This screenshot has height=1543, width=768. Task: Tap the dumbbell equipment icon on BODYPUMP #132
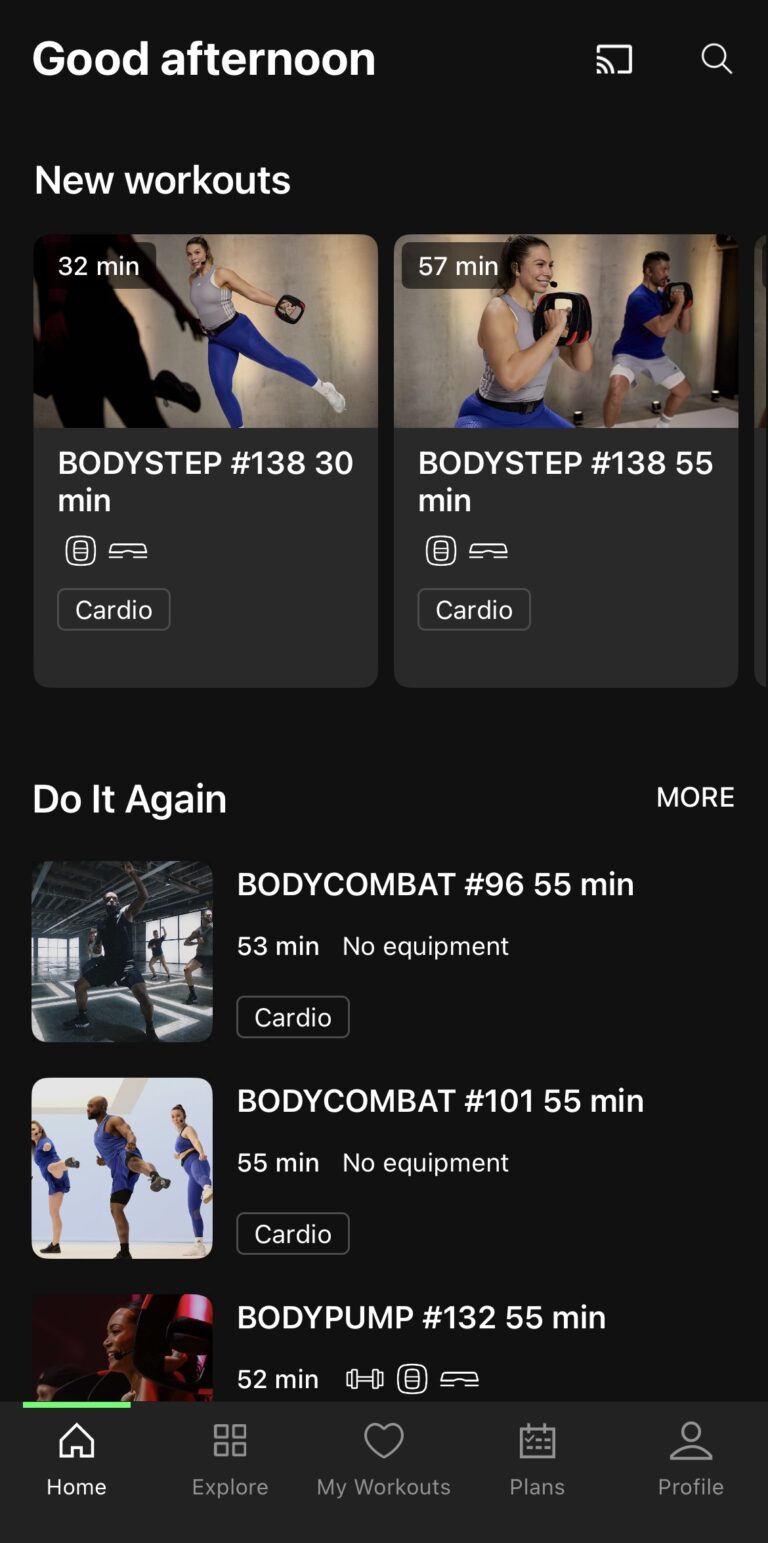pos(367,1377)
